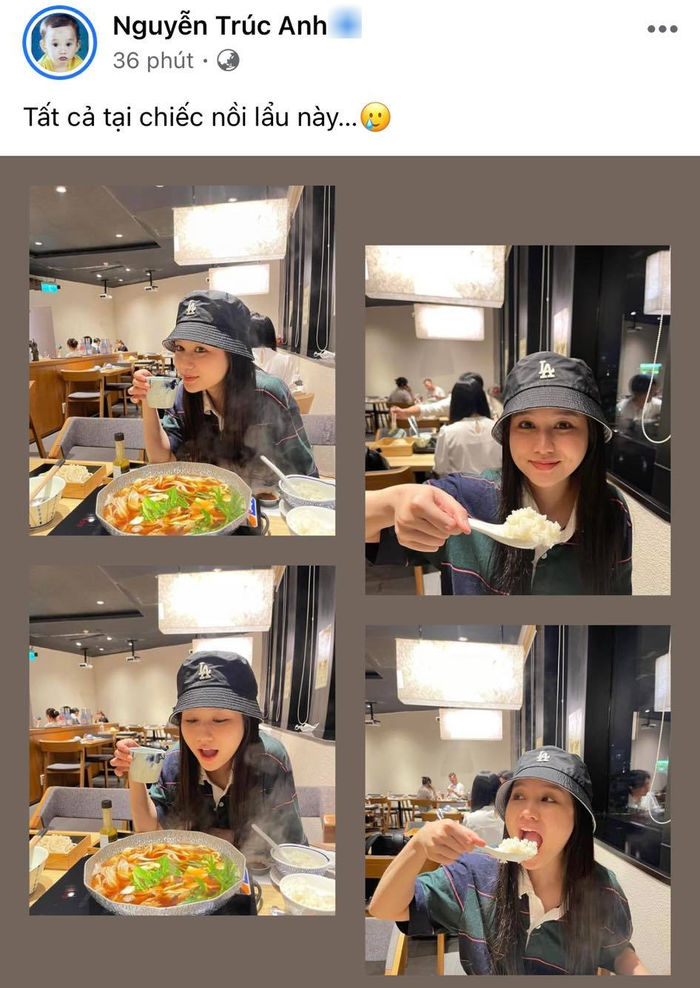
Task: Open Nguyễn Trúc Anh's profile picture
Action: pyautogui.click(x=60, y=43)
